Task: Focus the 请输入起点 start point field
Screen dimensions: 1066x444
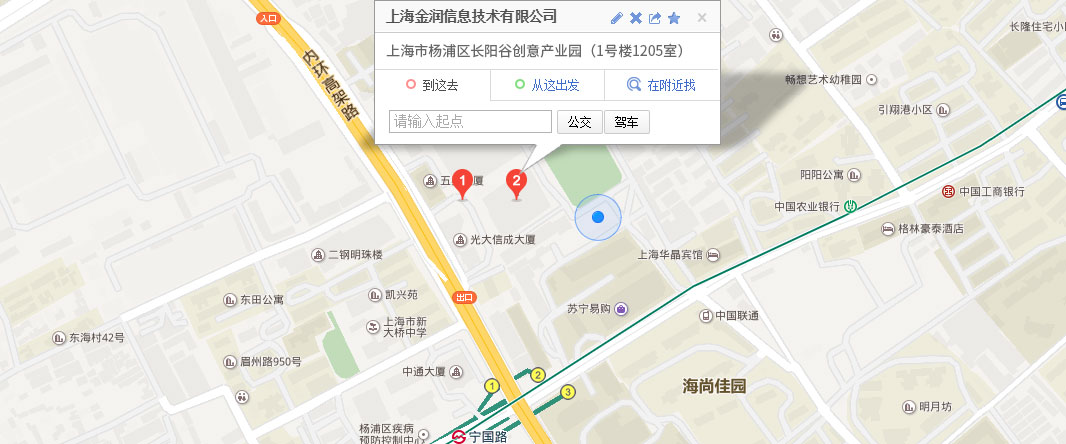Action: (x=470, y=122)
